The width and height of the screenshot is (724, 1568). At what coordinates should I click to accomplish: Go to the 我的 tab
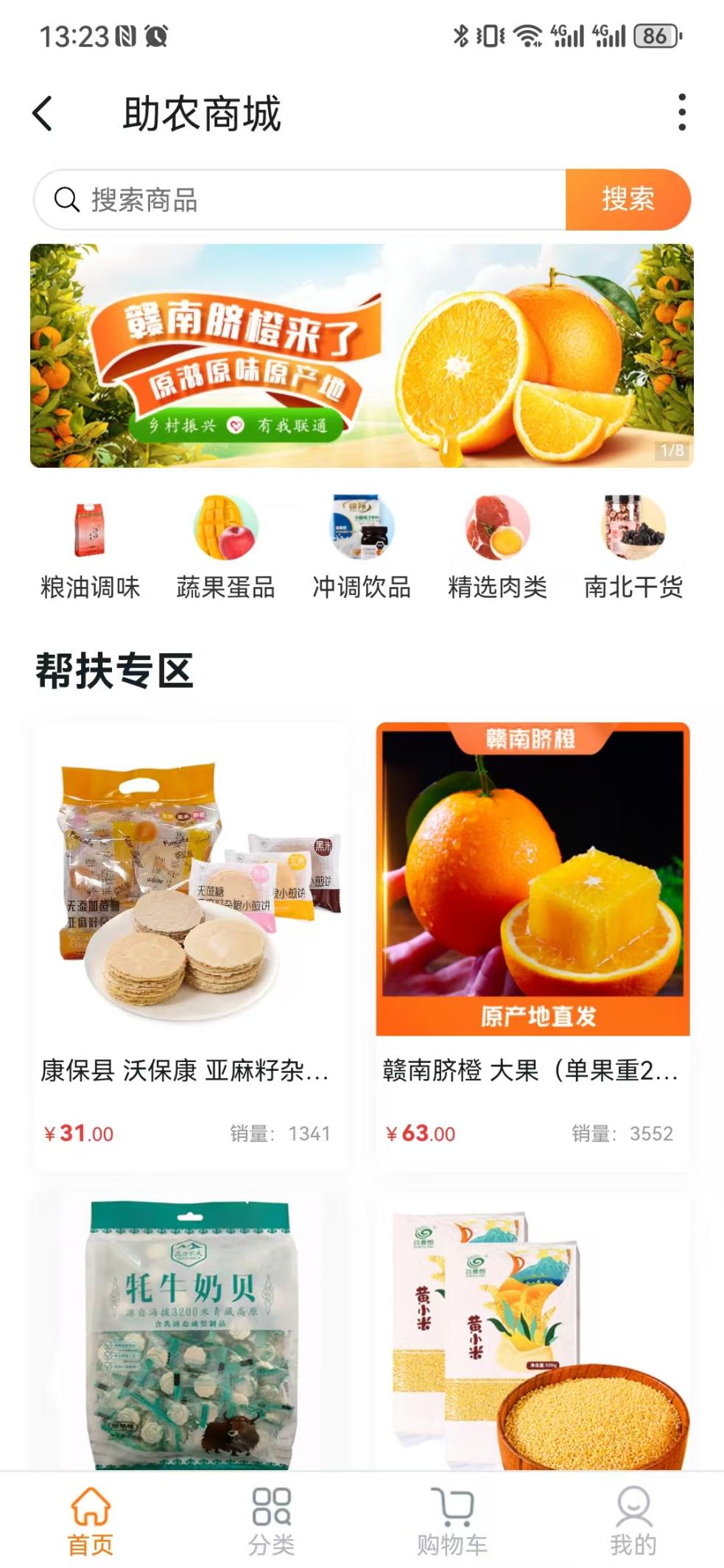[x=633, y=1521]
